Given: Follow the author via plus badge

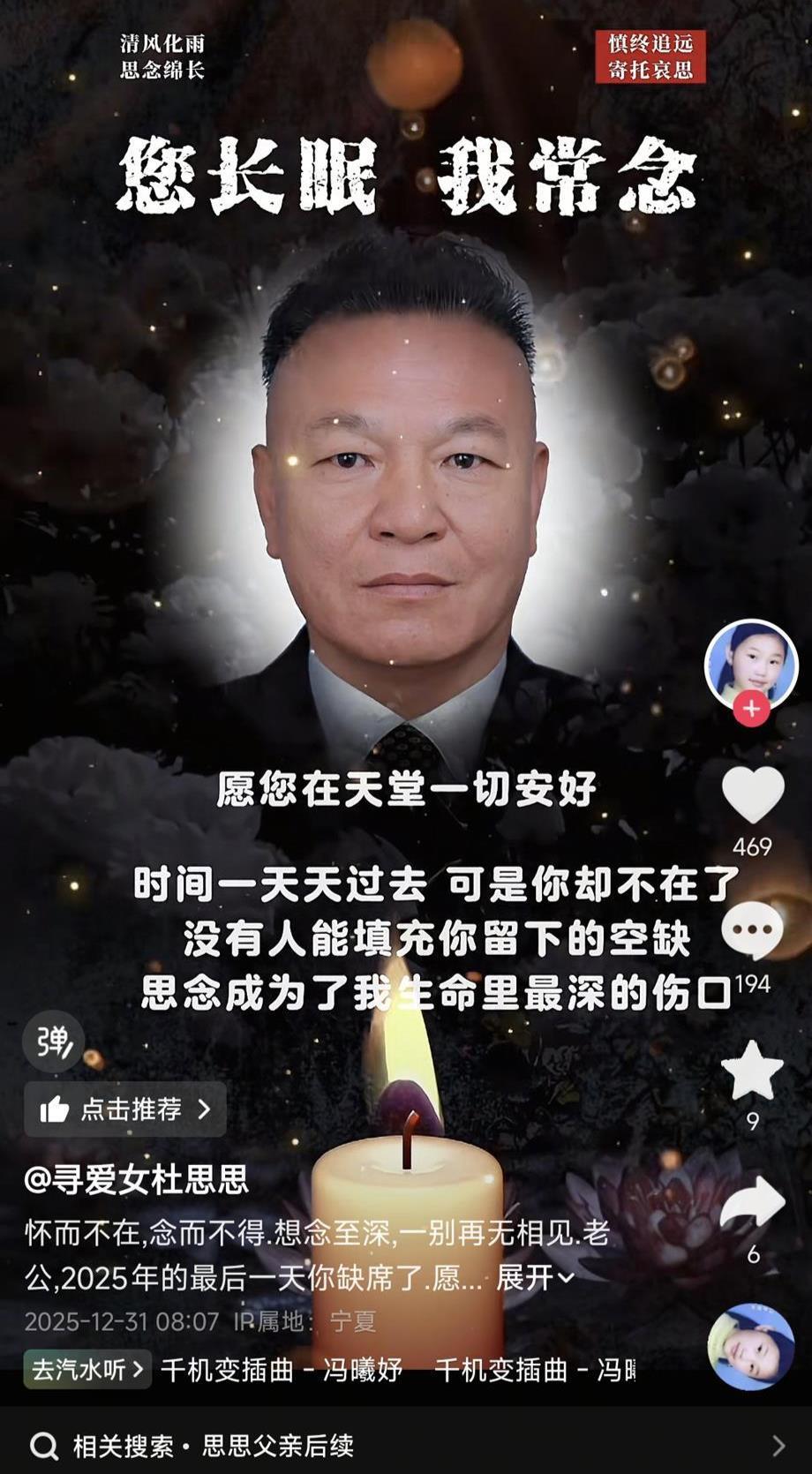Looking at the screenshot, I should pyautogui.click(x=751, y=709).
